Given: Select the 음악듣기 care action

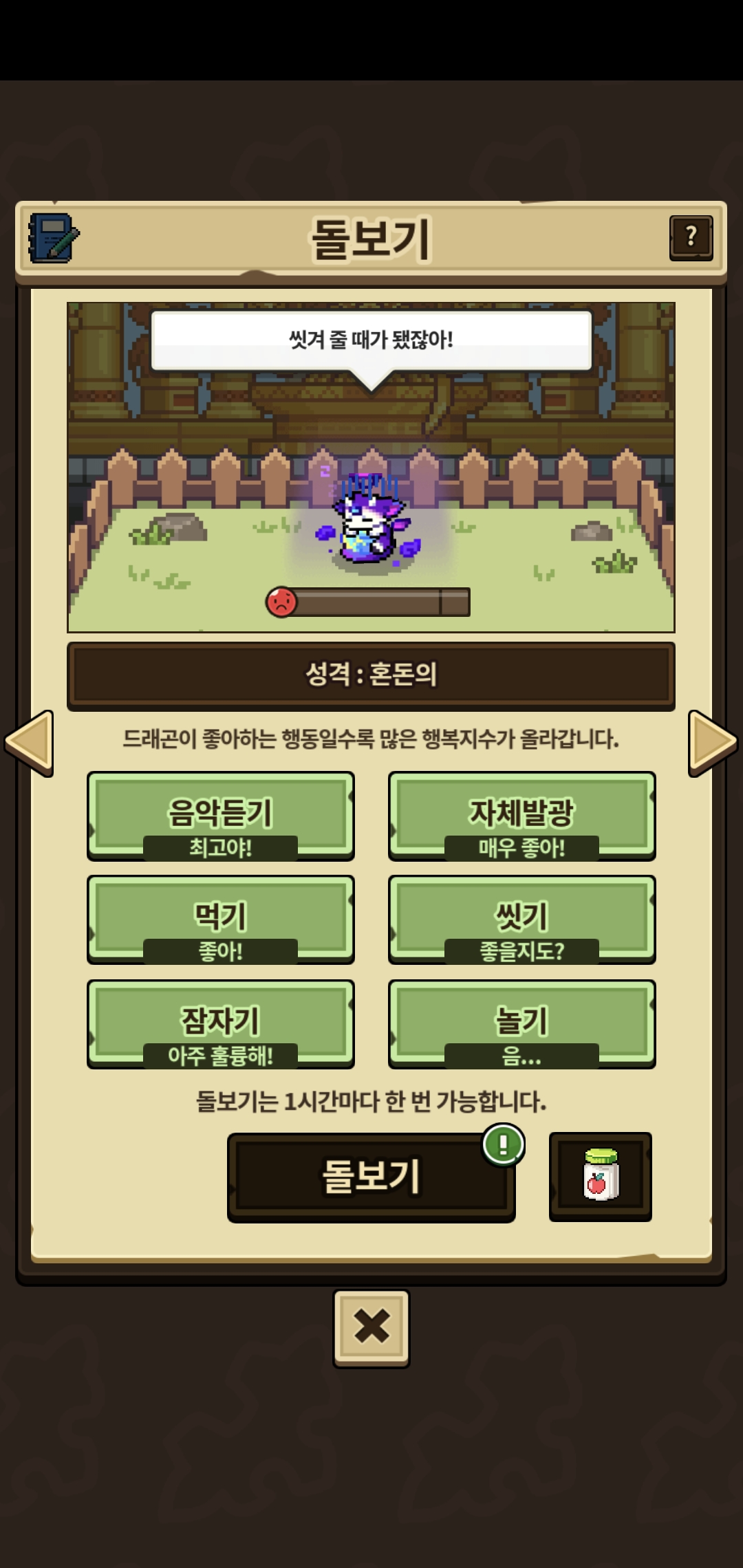Looking at the screenshot, I should (220, 815).
